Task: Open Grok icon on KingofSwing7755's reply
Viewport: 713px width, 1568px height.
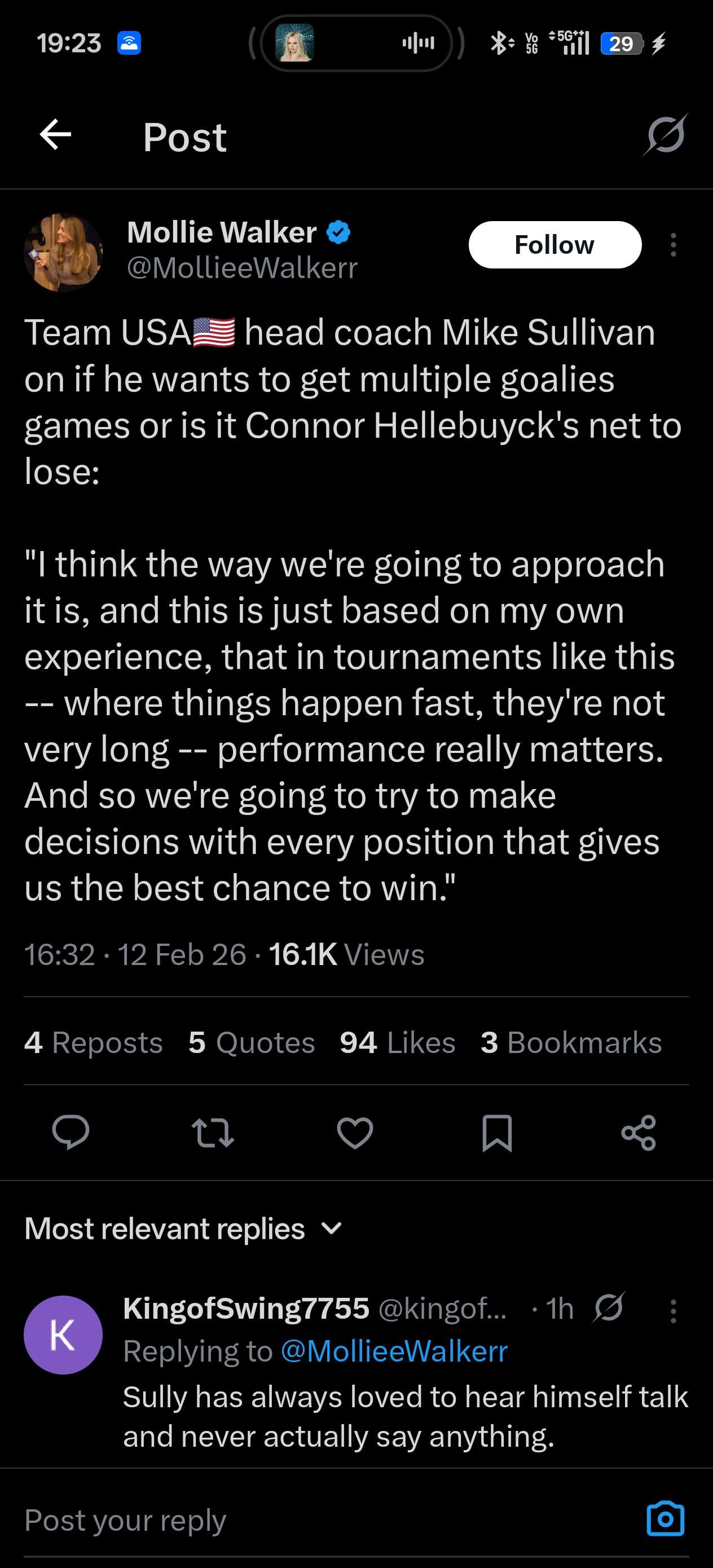Action: pyautogui.click(x=608, y=1307)
